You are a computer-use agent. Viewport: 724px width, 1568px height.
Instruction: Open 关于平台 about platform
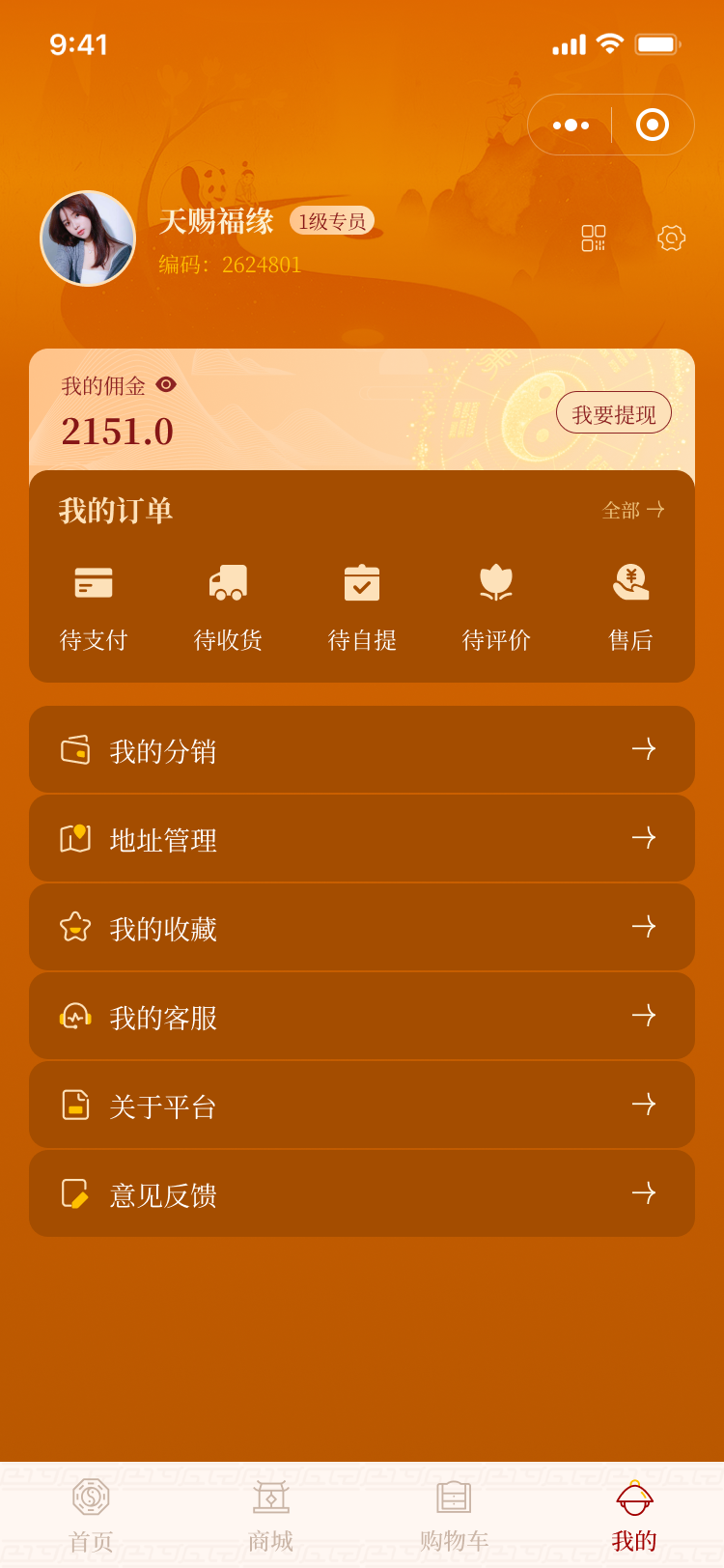pos(362,1105)
